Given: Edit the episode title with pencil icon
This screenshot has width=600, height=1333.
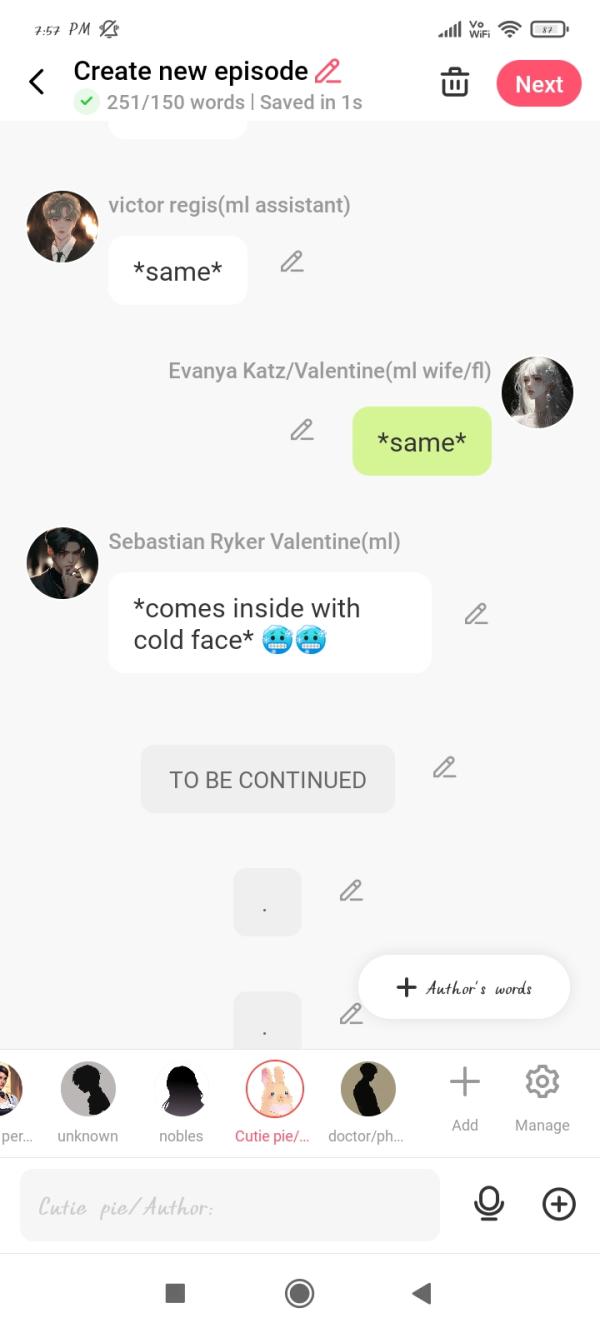Looking at the screenshot, I should tap(328, 71).
